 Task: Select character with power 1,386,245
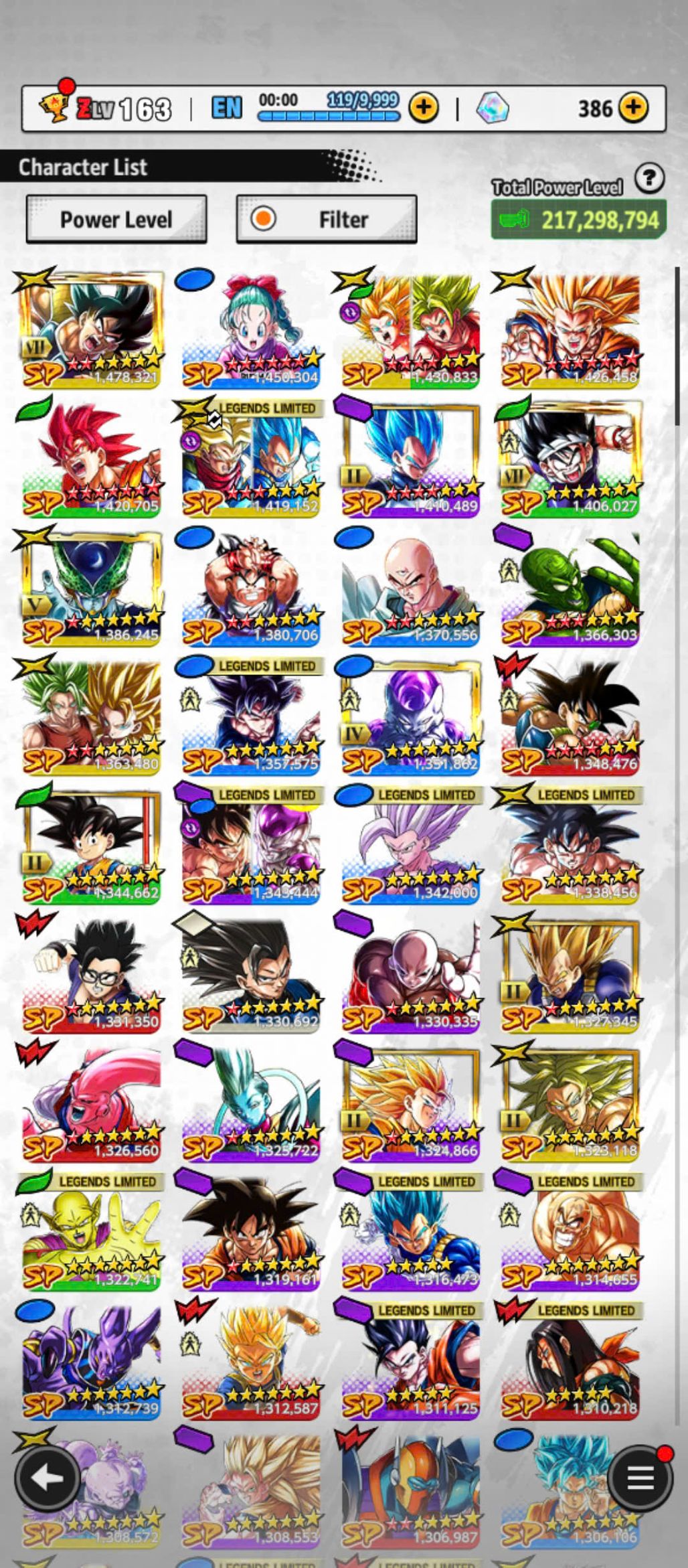[91, 587]
